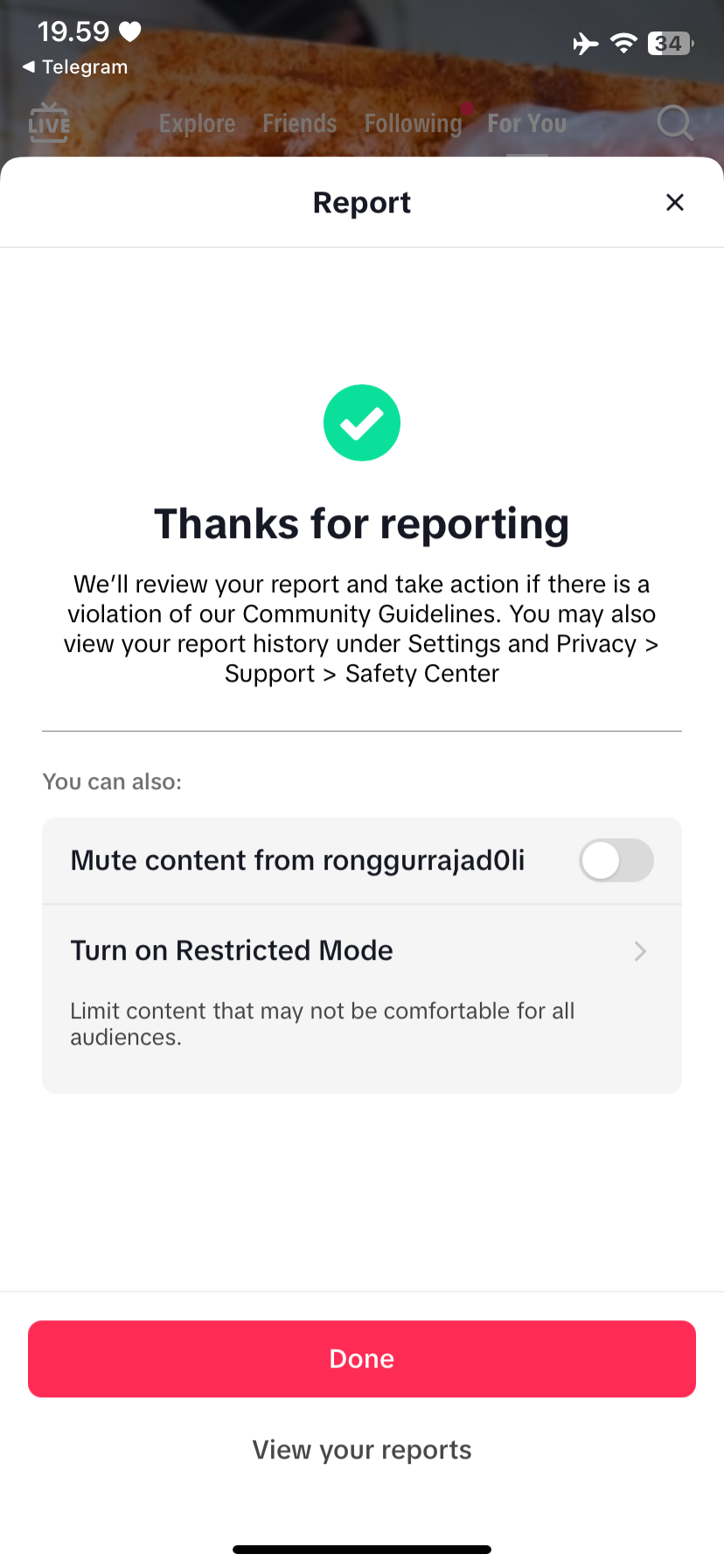Close the Report sheet
Image resolution: width=724 pixels, height=1568 pixels.
pyautogui.click(x=674, y=202)
